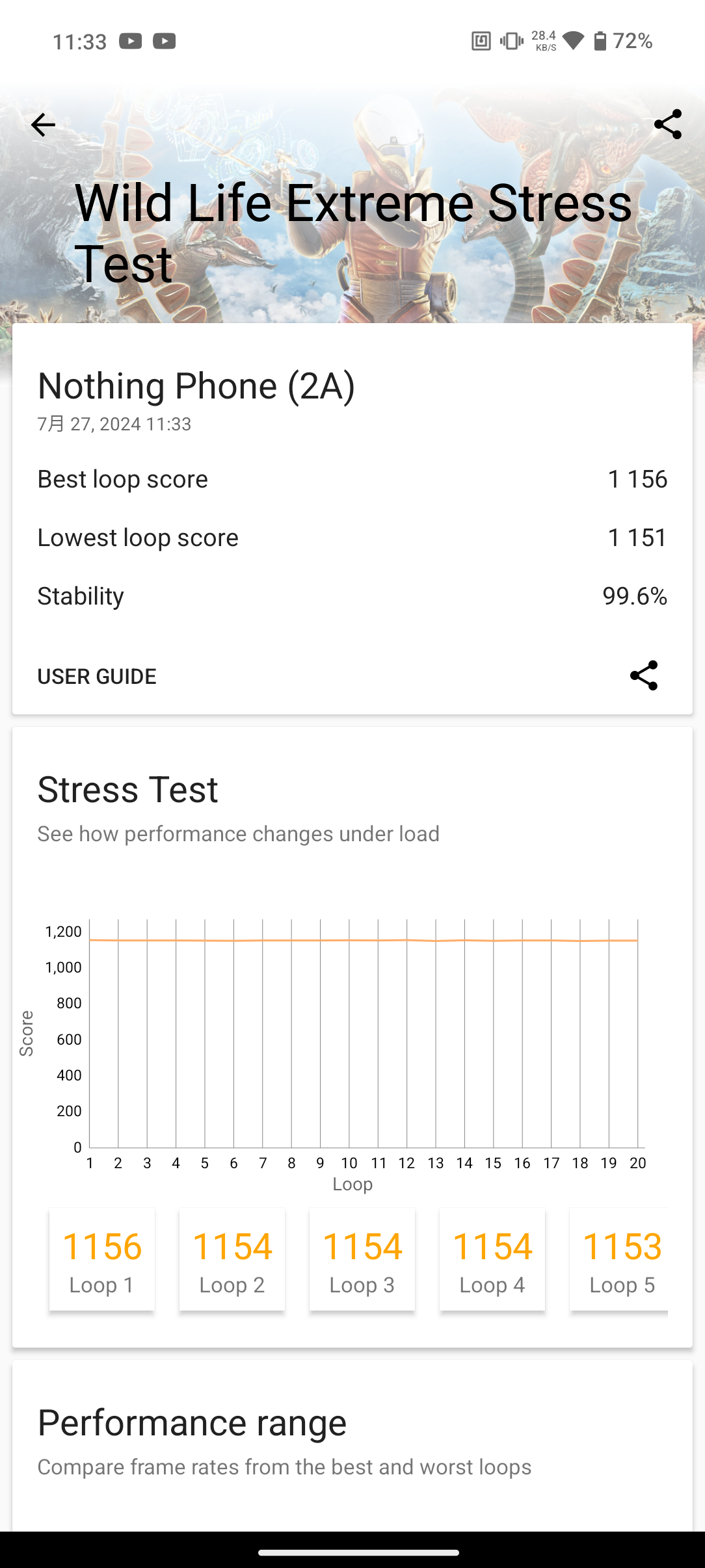Select the Loop 4 score card

pos(492,1260)
